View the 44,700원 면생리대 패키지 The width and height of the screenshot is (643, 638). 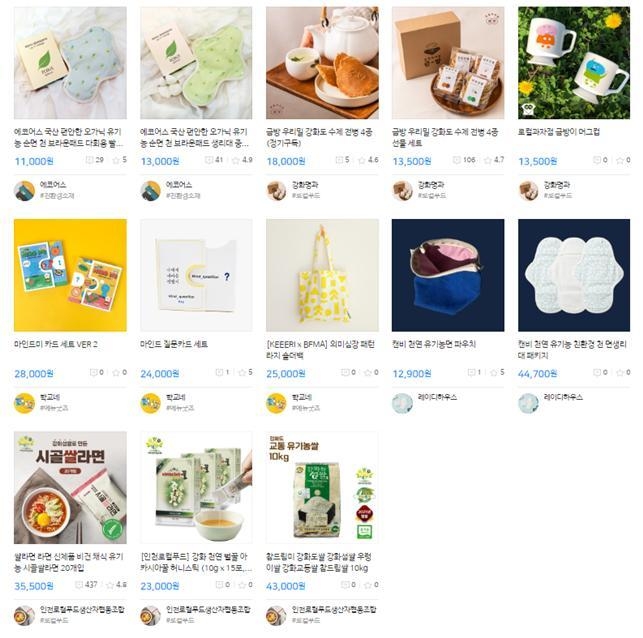(x=574, y=275)
